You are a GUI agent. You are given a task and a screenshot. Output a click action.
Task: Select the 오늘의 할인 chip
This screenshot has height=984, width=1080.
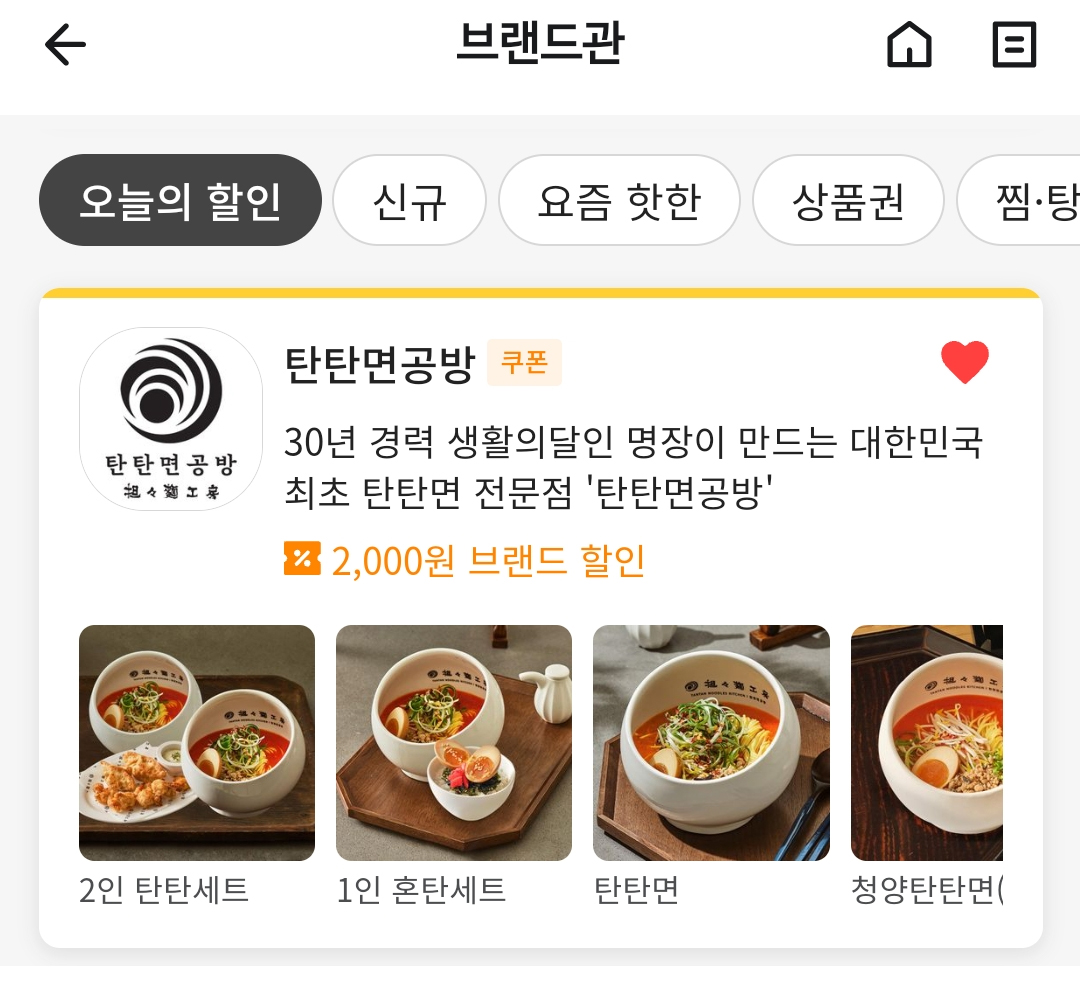[x=180, y=201]
